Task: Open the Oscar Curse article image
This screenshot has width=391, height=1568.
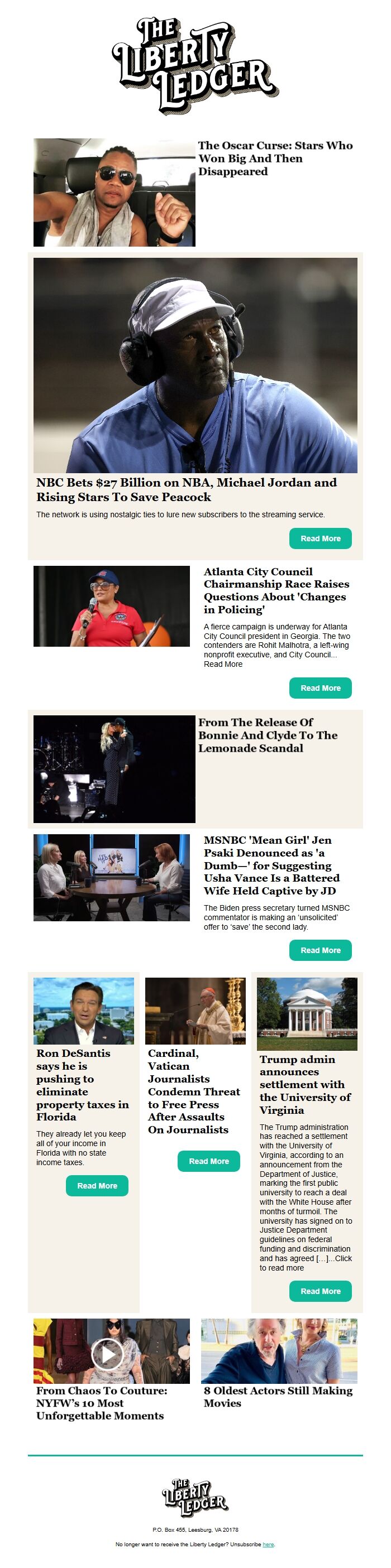Action: click(x=115, y=193)
